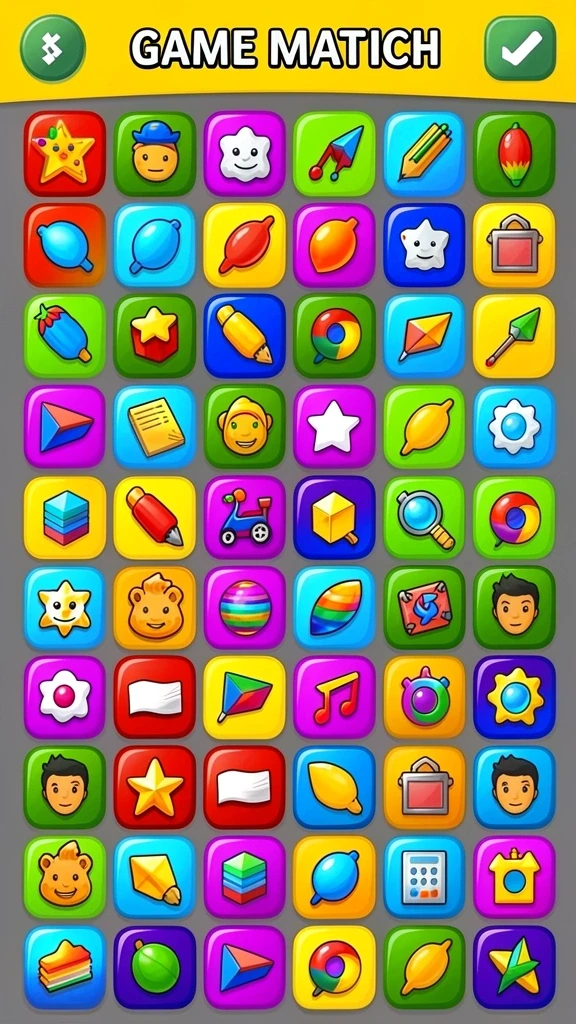Select the music note tile
The width and height of the screenshot is (576, 1024).
click(x=334, y=697)
